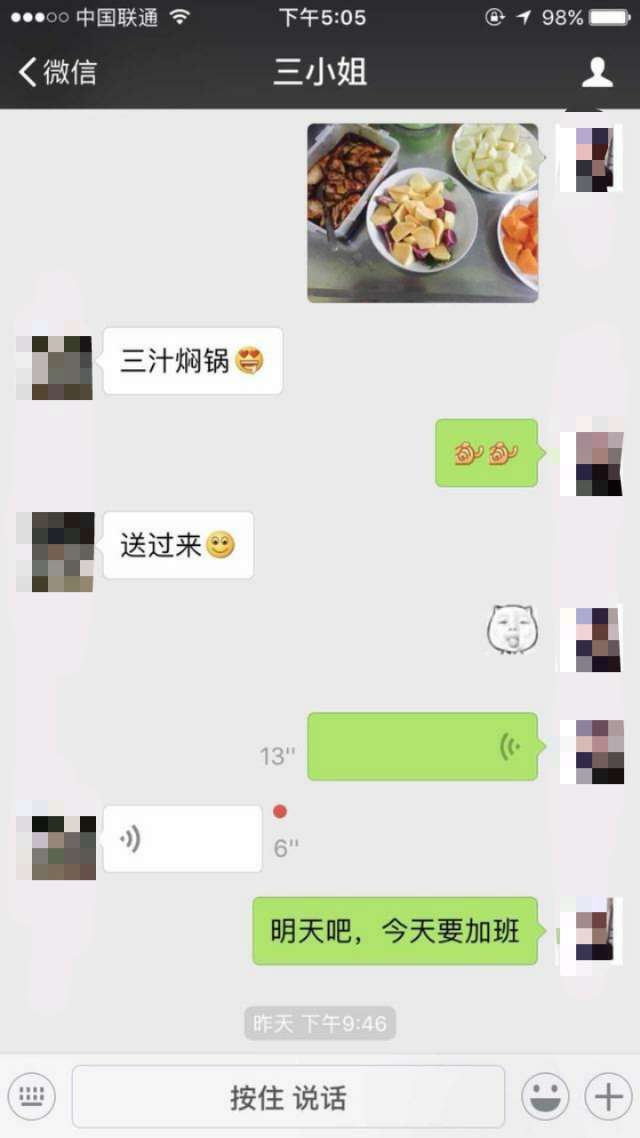Switch to keyboard text input
Image resolution: width=640 pixels, height=1138 pixels.
[32, 1097]
